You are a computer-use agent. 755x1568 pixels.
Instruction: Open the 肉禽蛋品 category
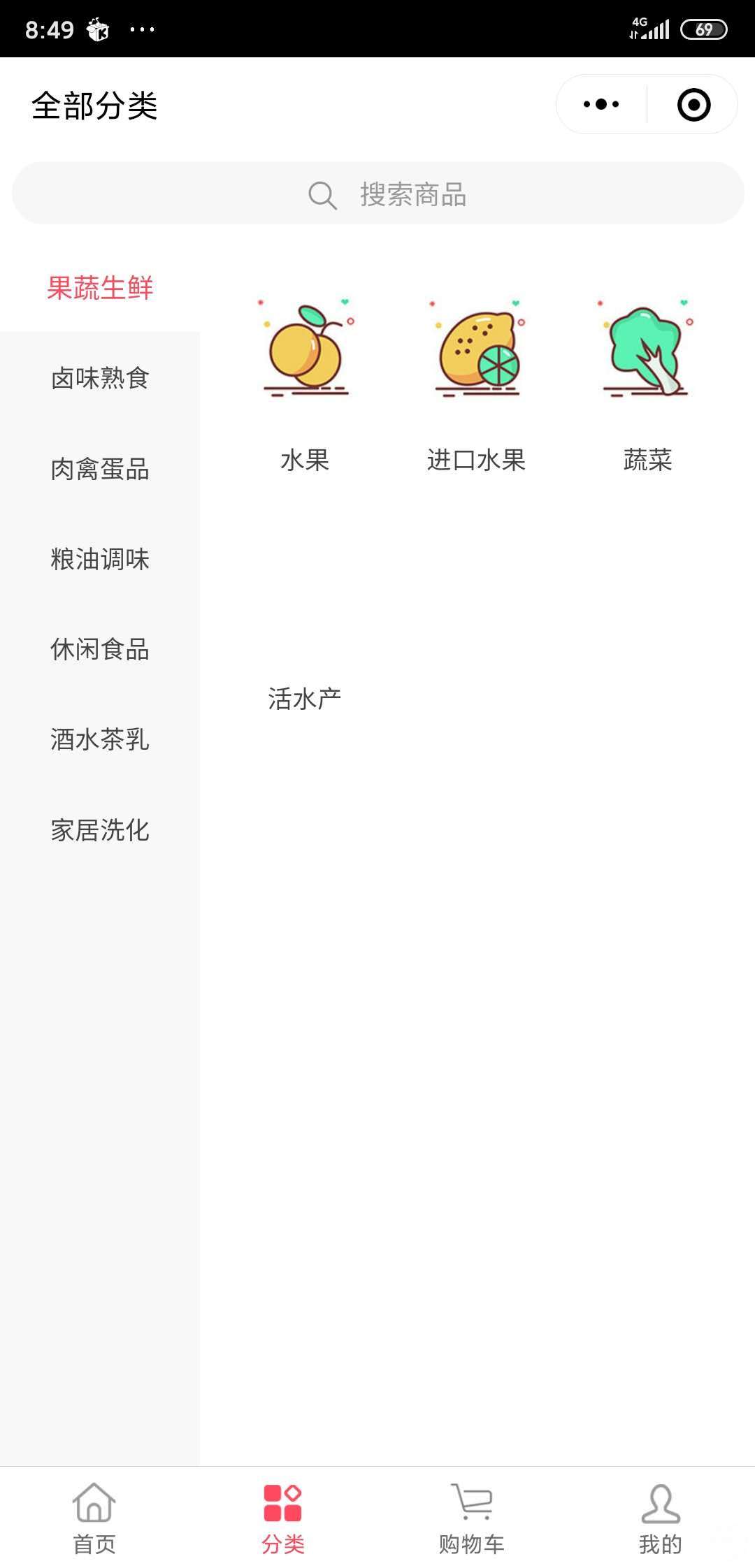tap(100, 469)
